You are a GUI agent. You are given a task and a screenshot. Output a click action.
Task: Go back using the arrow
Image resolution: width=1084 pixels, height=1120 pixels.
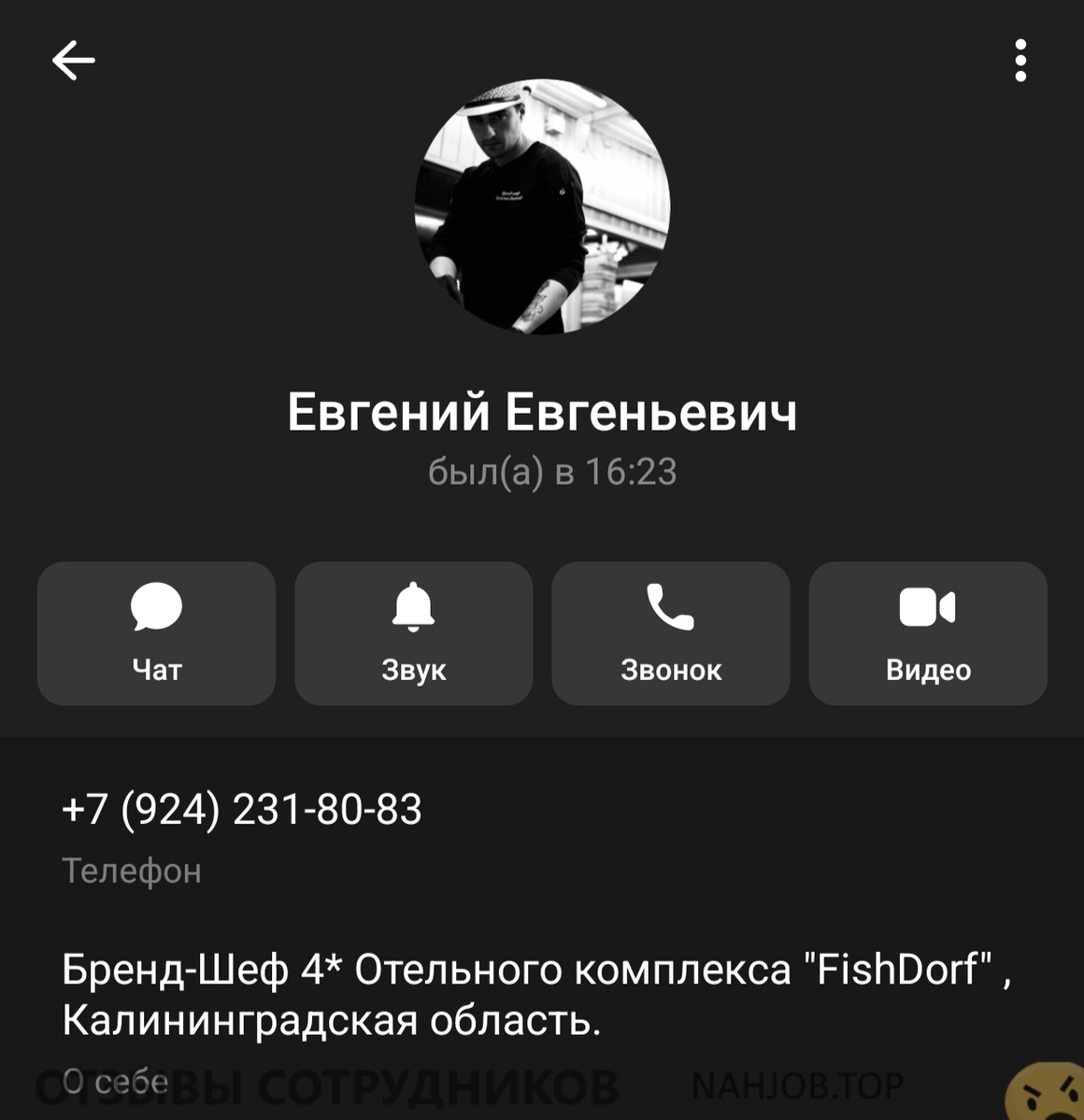click(73, 62)
